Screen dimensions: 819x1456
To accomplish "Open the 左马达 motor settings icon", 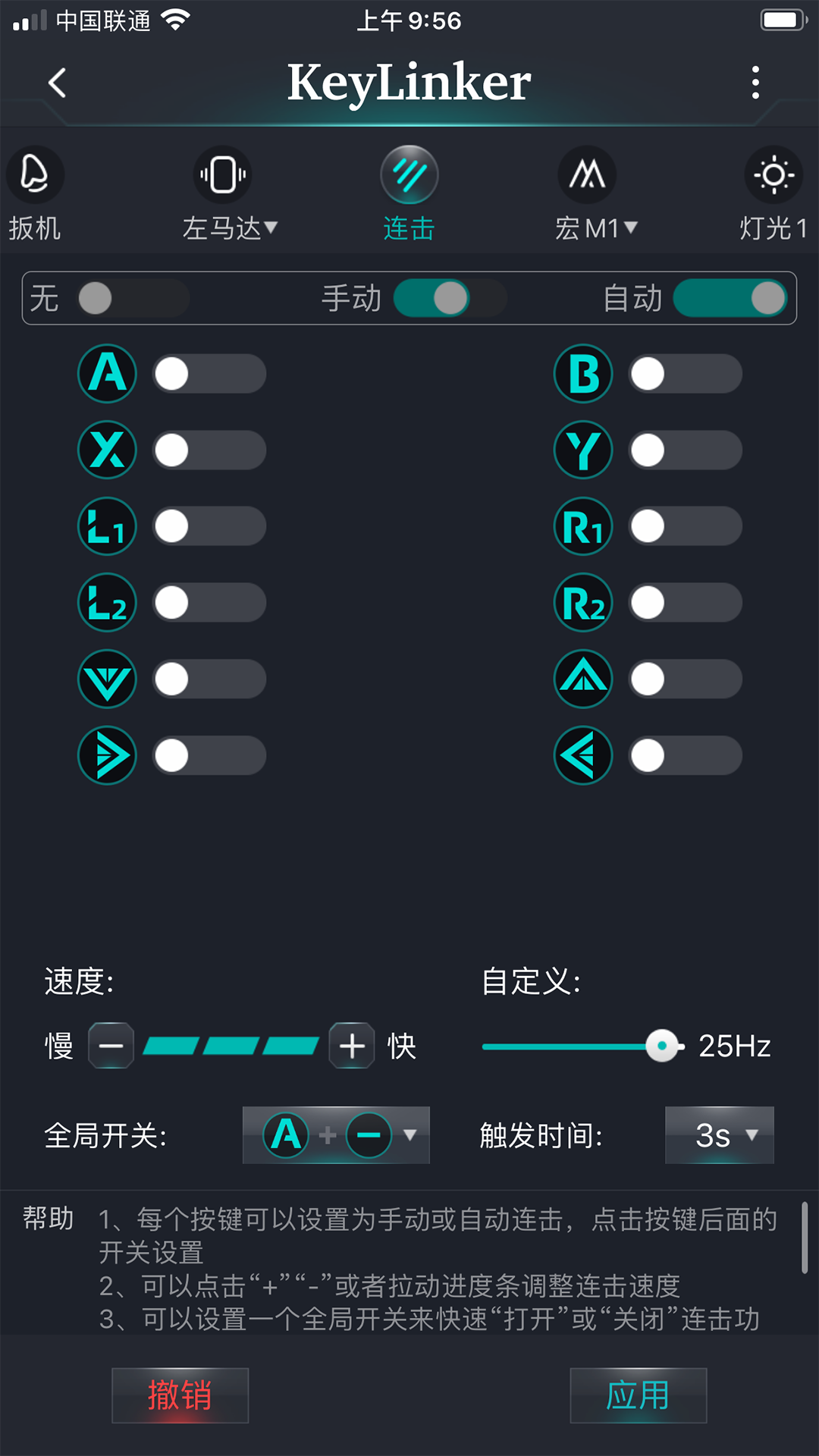I will pos(221,174).
